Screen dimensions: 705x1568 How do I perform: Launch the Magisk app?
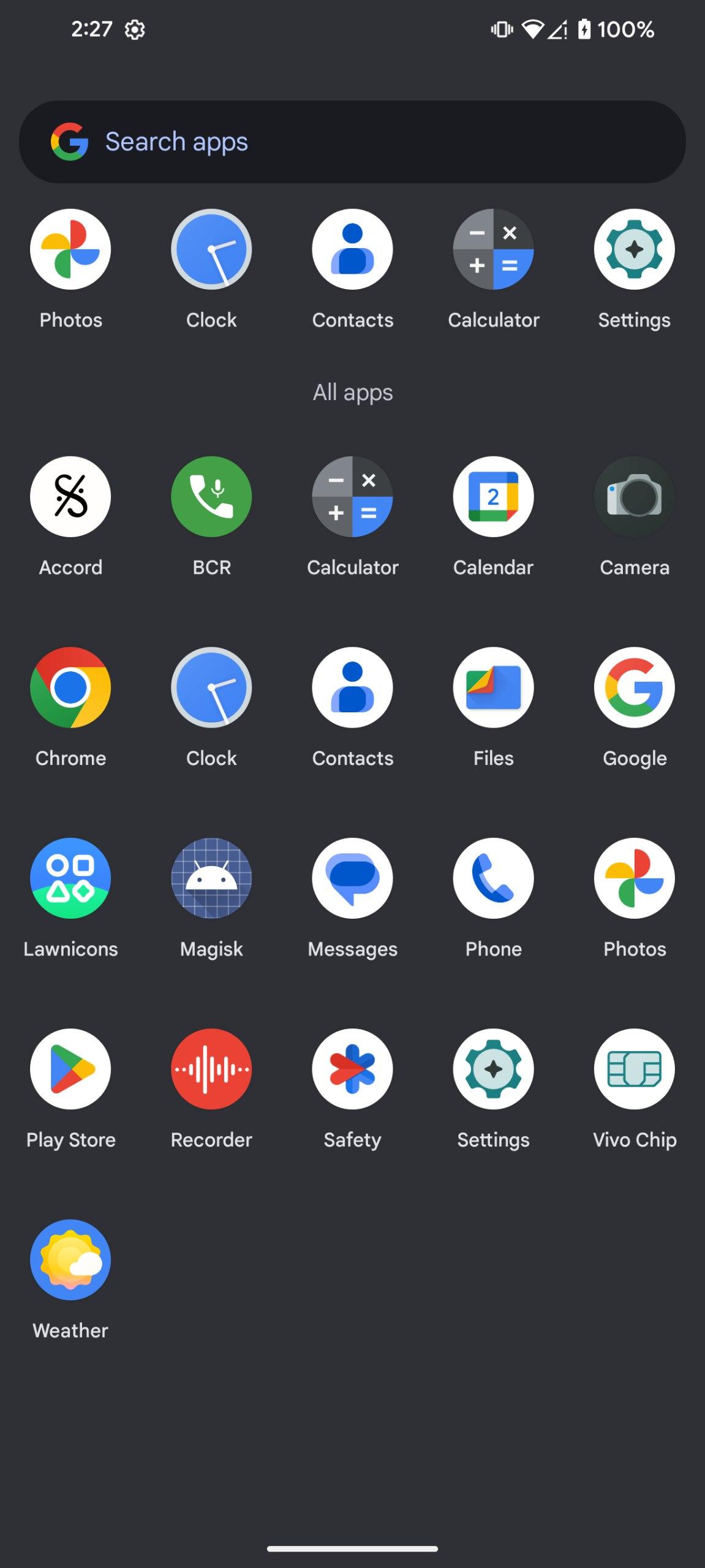[x=211, y=878]
